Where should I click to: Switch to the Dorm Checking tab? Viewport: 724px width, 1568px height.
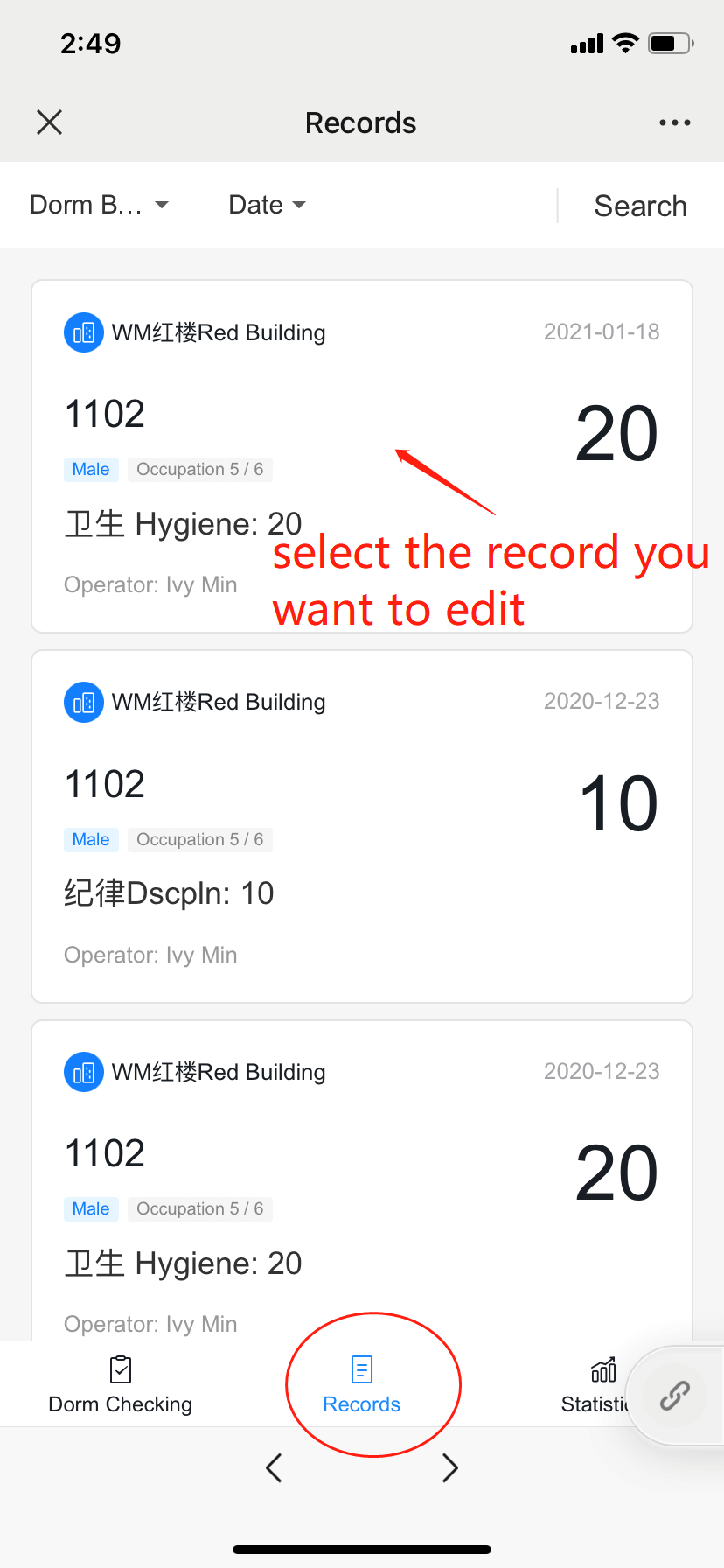(x=121, y=1385)
